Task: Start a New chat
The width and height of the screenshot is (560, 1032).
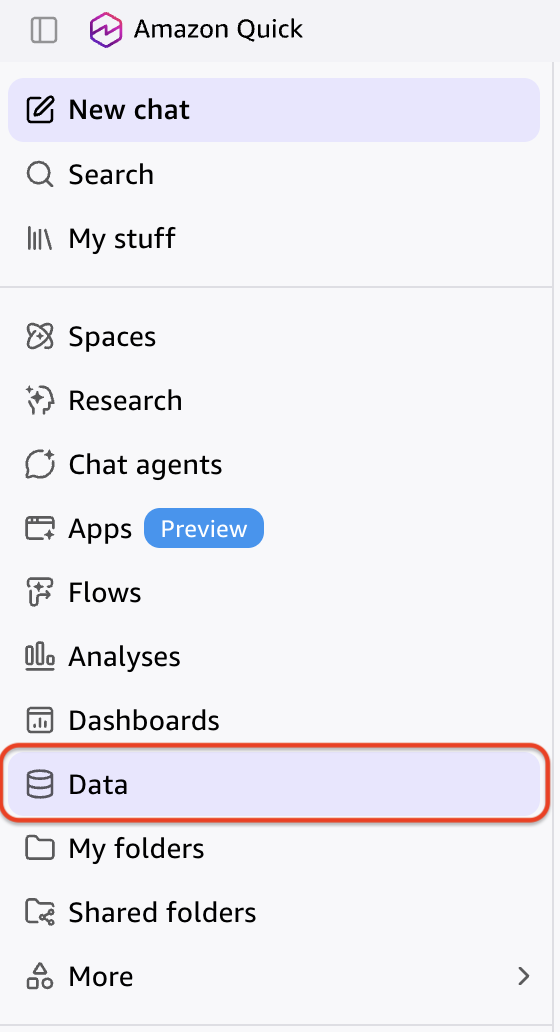Action: click(274, 110)
